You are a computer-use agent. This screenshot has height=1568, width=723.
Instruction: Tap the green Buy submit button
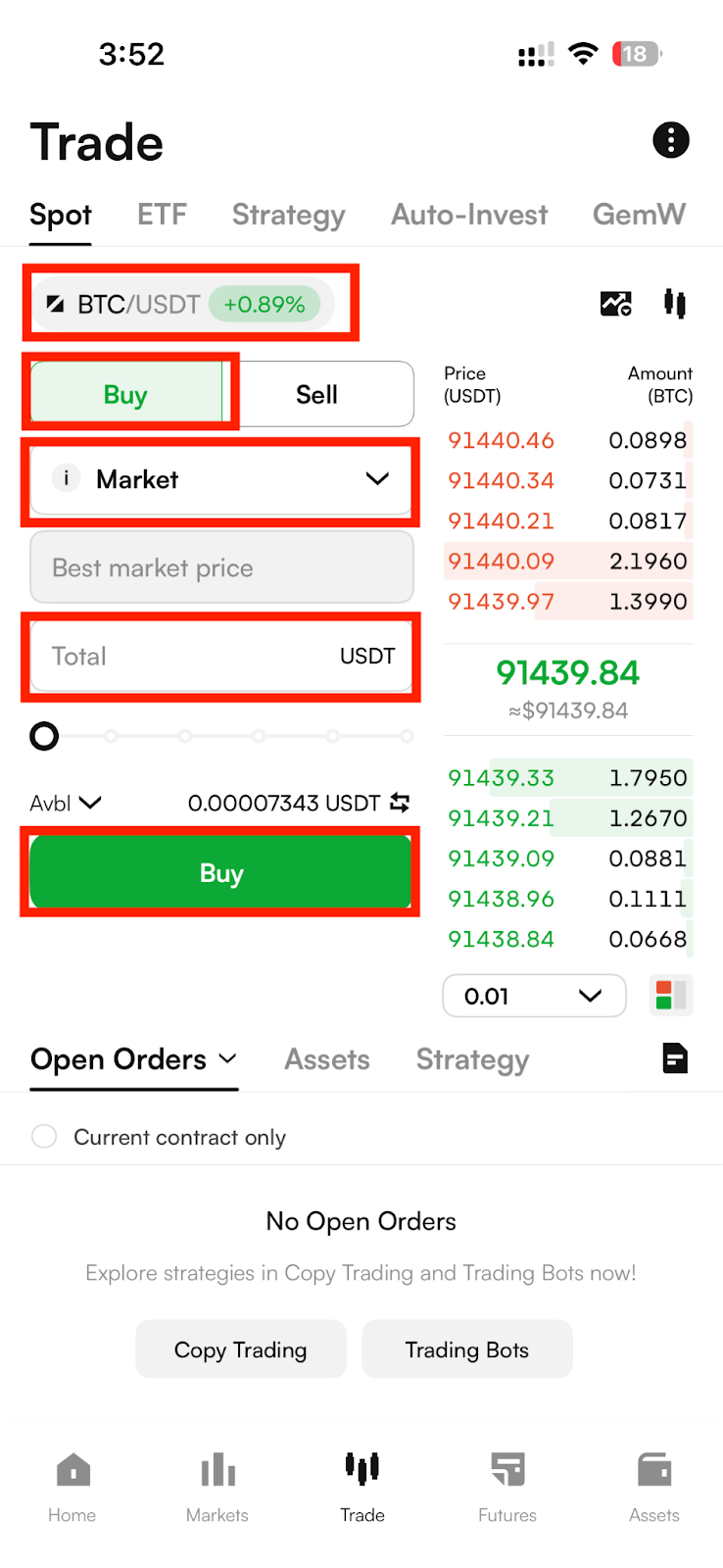pyautogui.click(x=221, y=872)
